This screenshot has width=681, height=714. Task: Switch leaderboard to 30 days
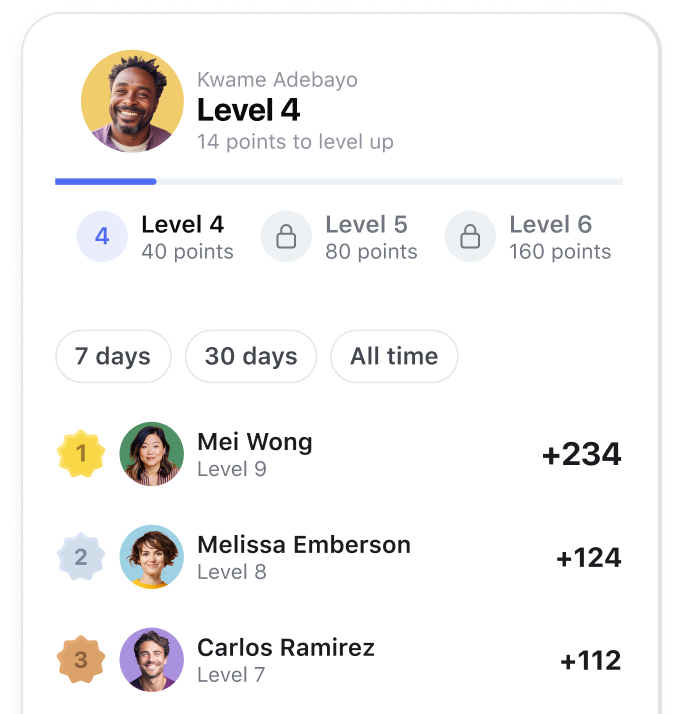pos(251,356)
